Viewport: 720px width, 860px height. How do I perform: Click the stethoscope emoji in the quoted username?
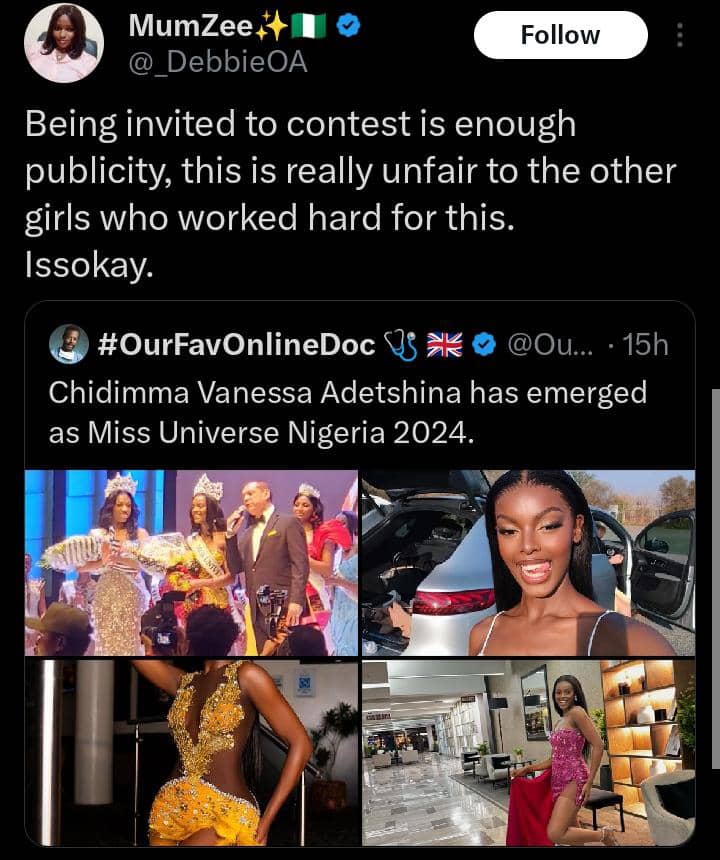tap(401, 345)
